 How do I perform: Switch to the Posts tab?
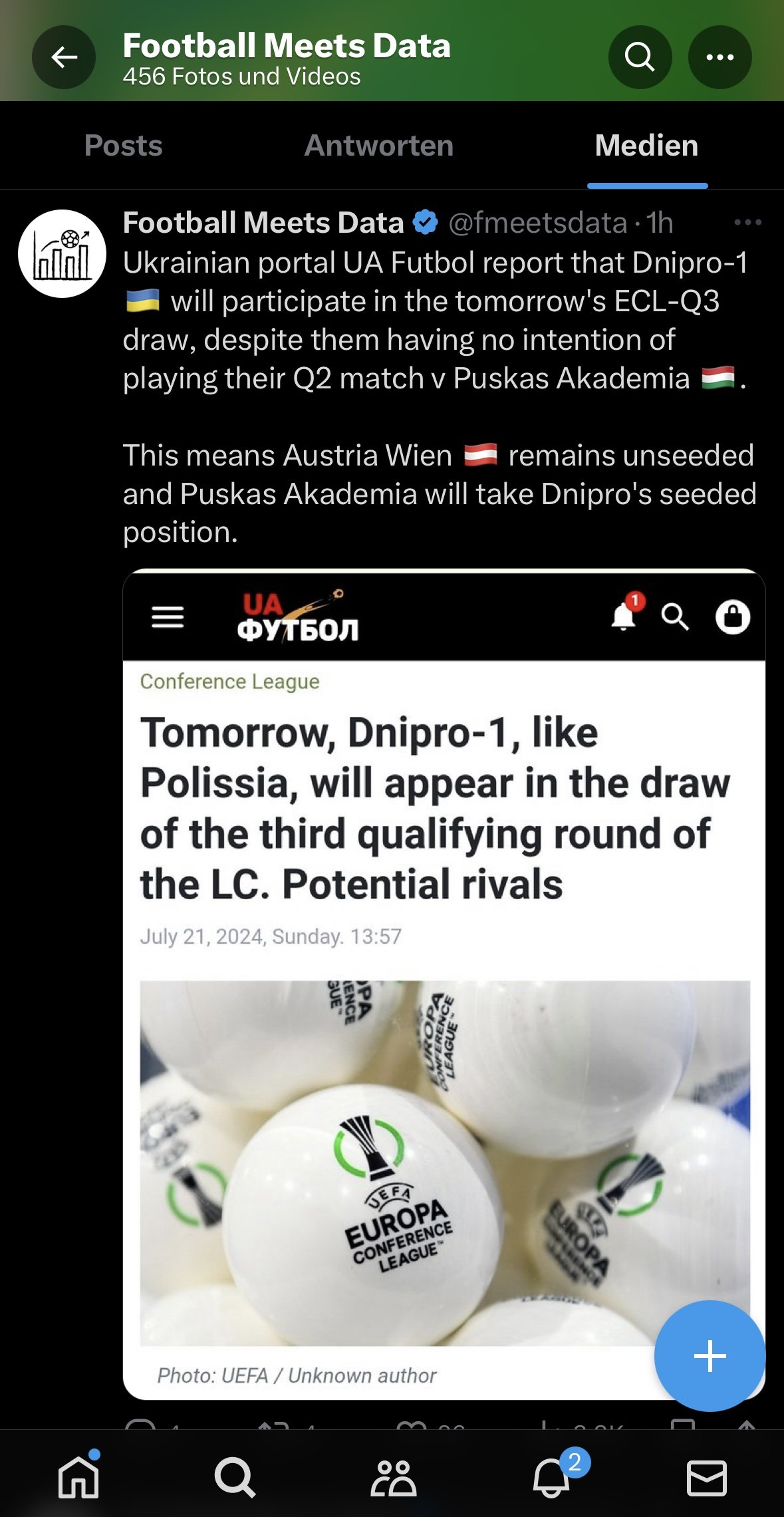click(x=124, y=146)
